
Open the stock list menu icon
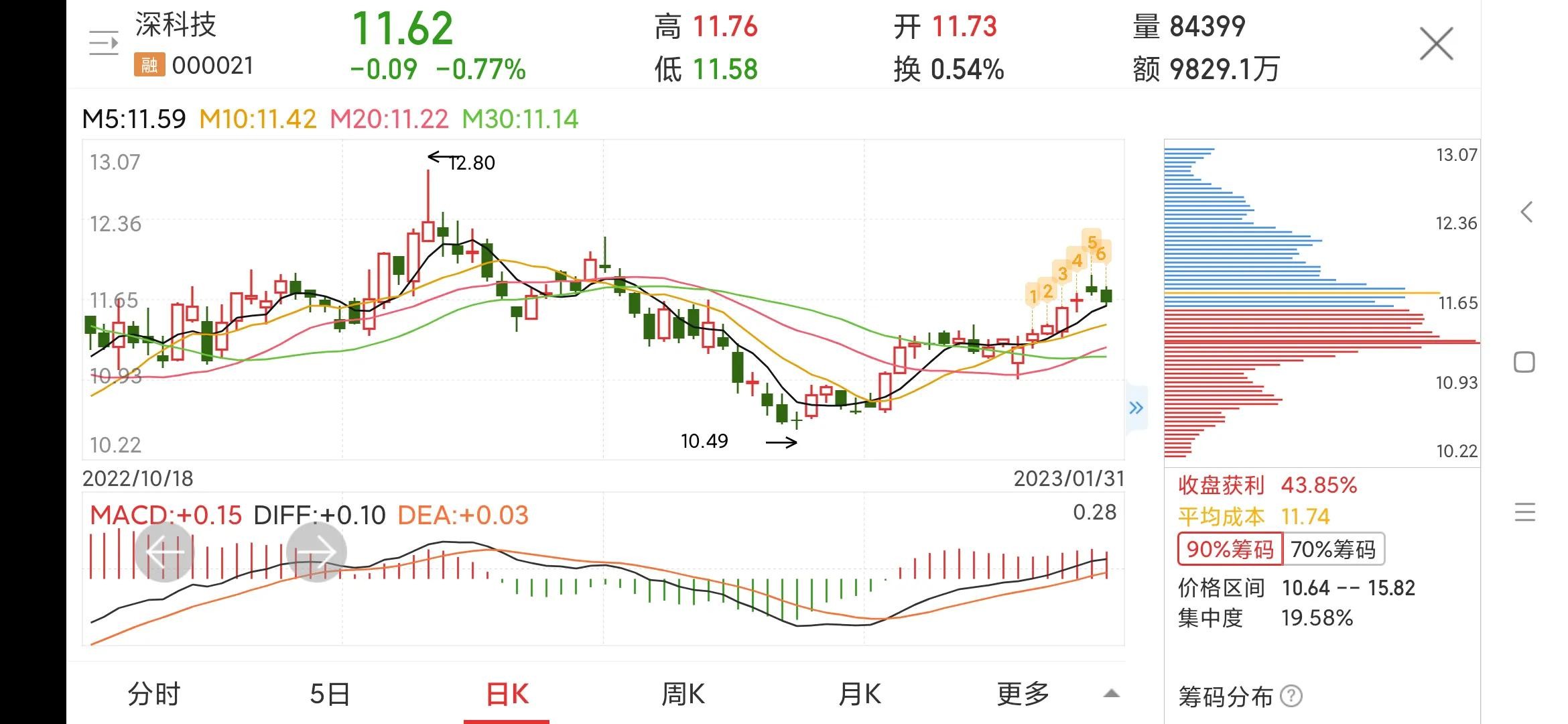click(x=104, y=44)
